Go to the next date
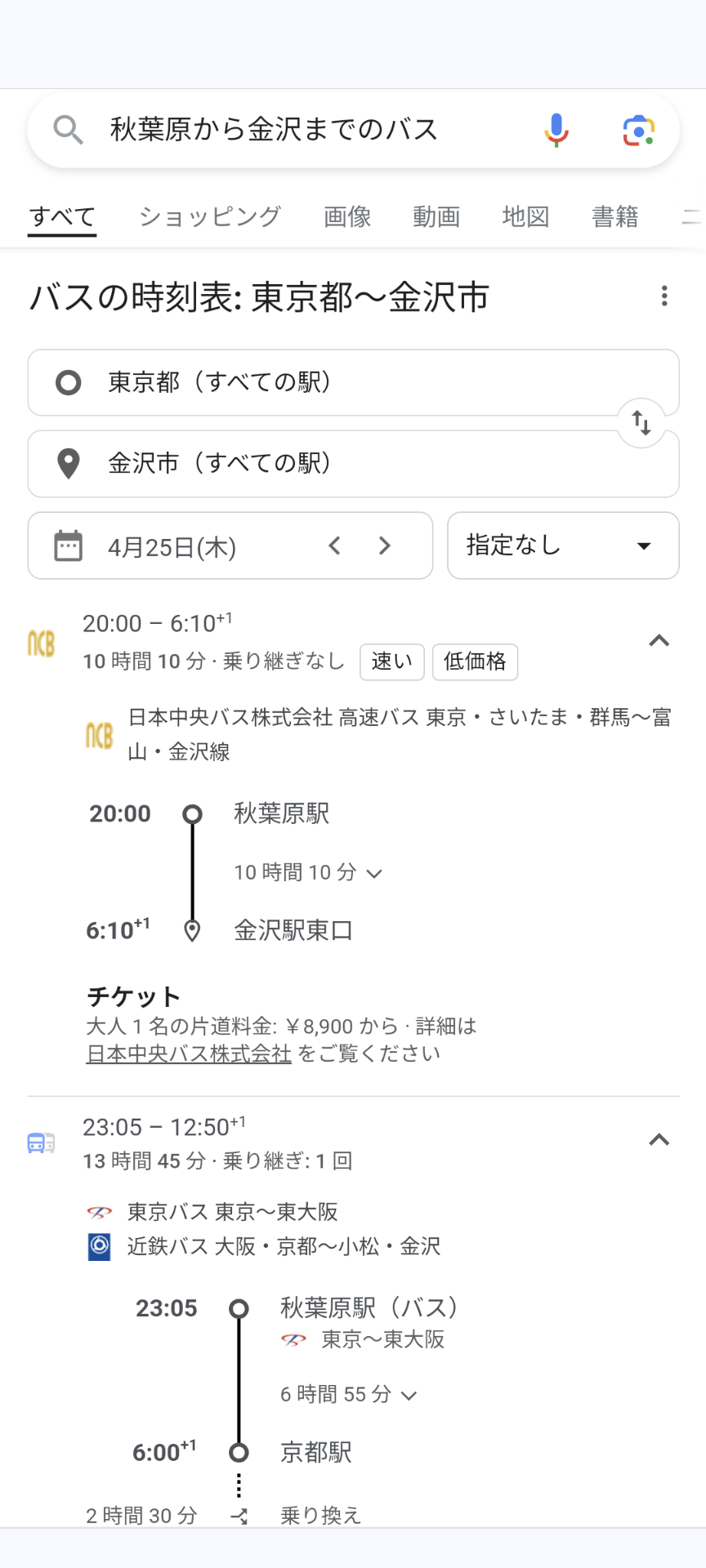Image resolution: width=706 pixels, height=1568 pixels. tap(385, 546)
